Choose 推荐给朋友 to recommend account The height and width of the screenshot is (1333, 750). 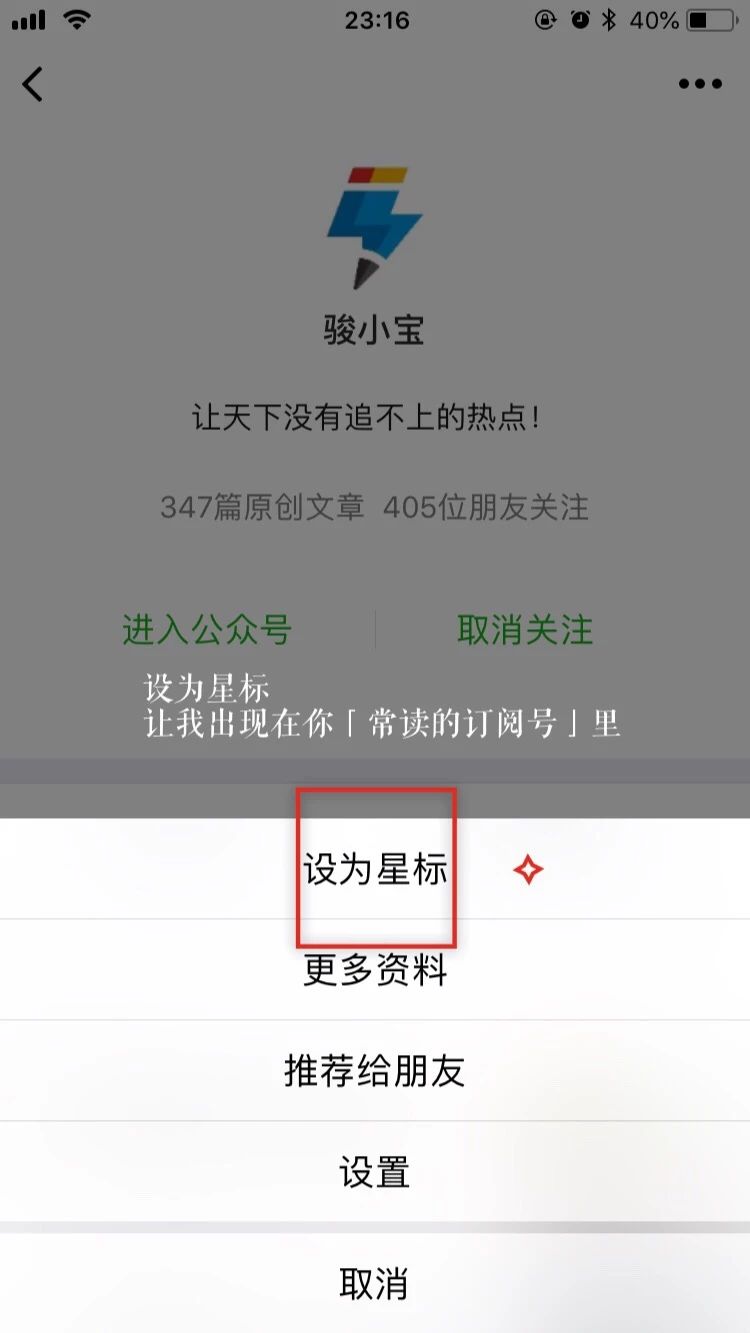[x=375, y=1071]
